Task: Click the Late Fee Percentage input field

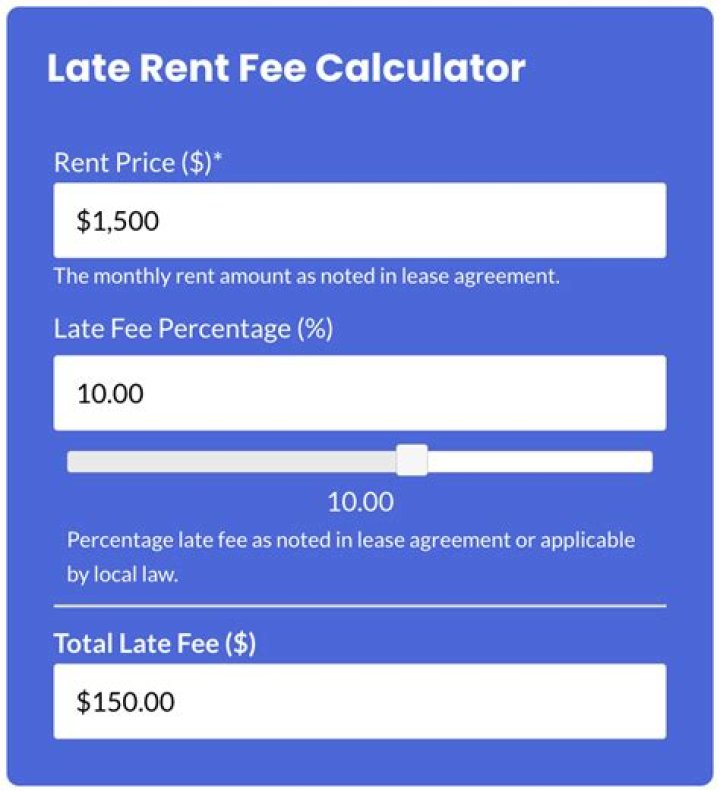Action: [360, 392]
